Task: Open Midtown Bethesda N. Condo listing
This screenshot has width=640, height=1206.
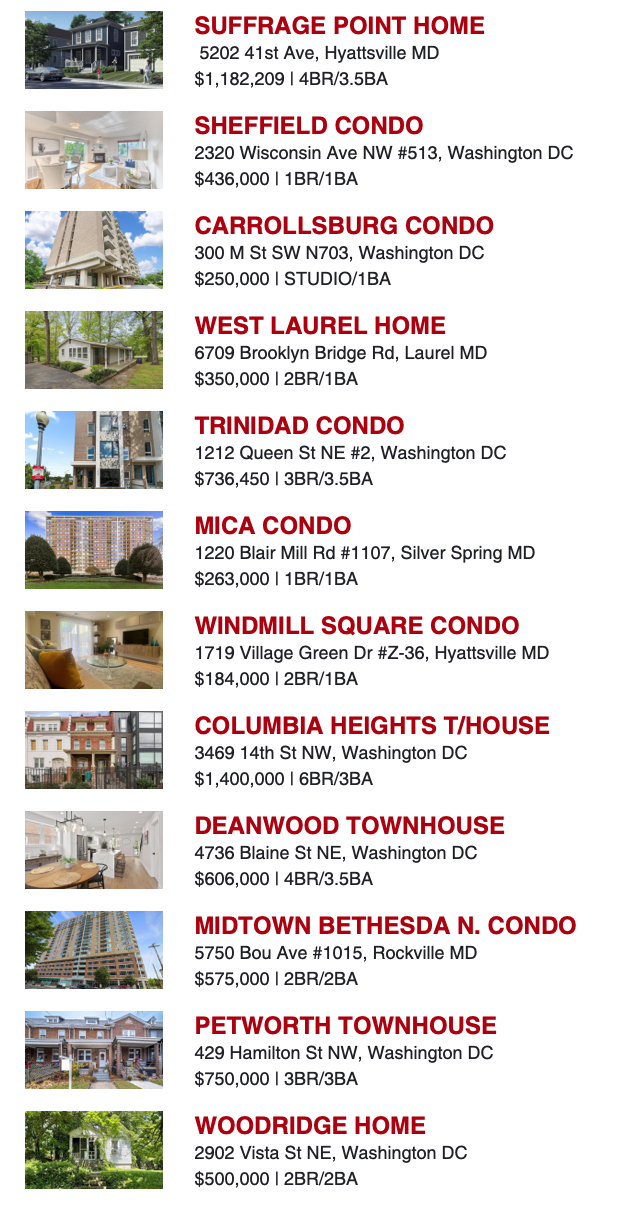Action: [x=385, y=926]
